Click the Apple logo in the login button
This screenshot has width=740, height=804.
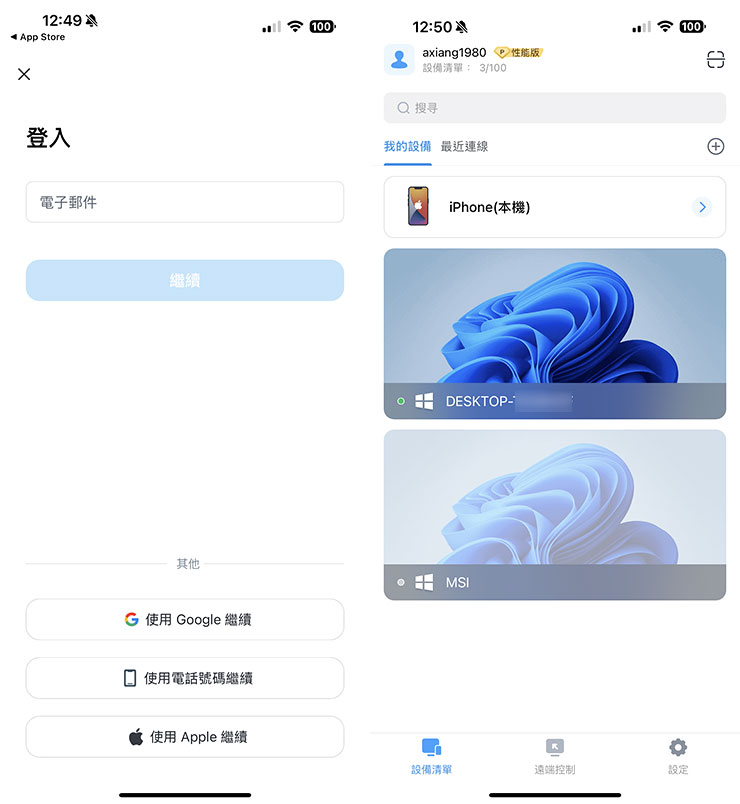[x=131, y=736]
